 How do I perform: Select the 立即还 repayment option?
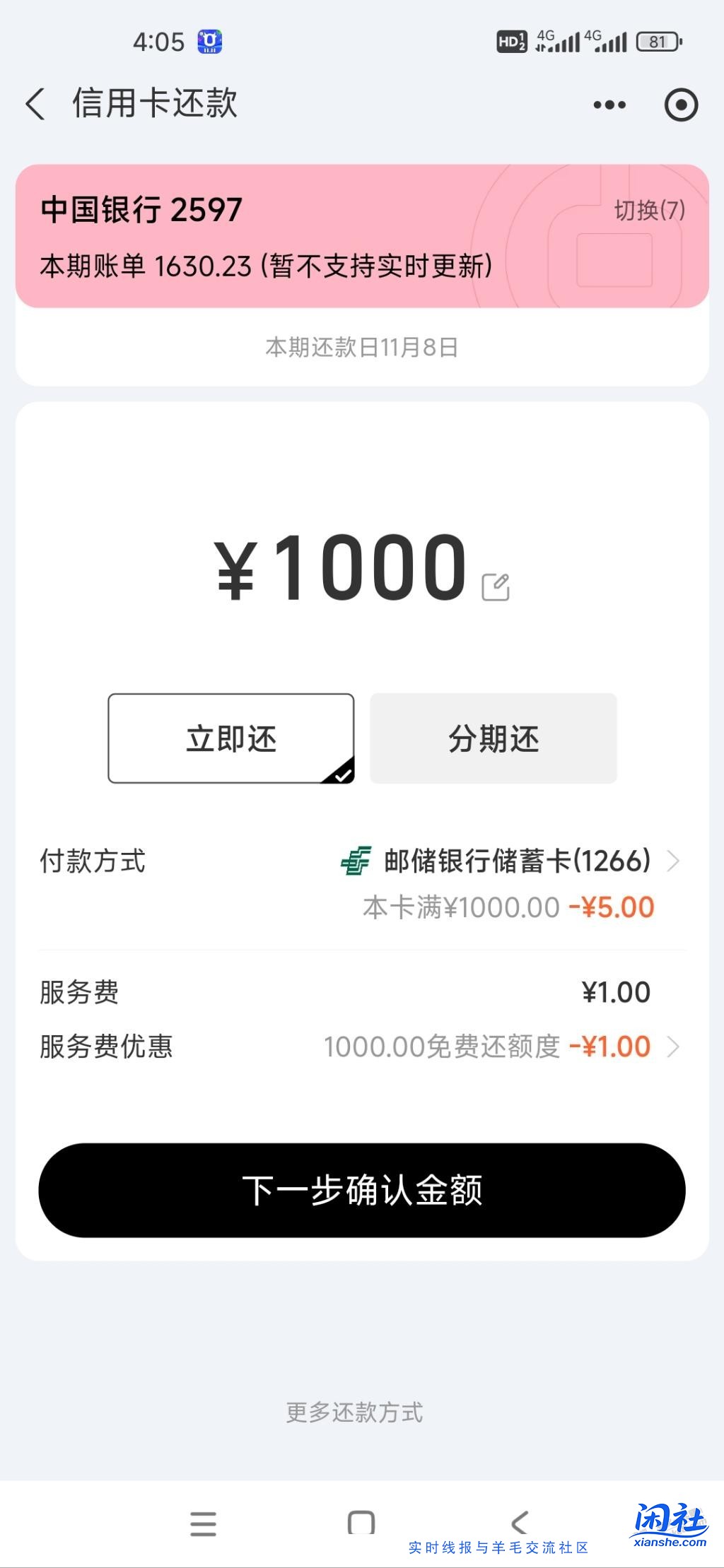230,738
